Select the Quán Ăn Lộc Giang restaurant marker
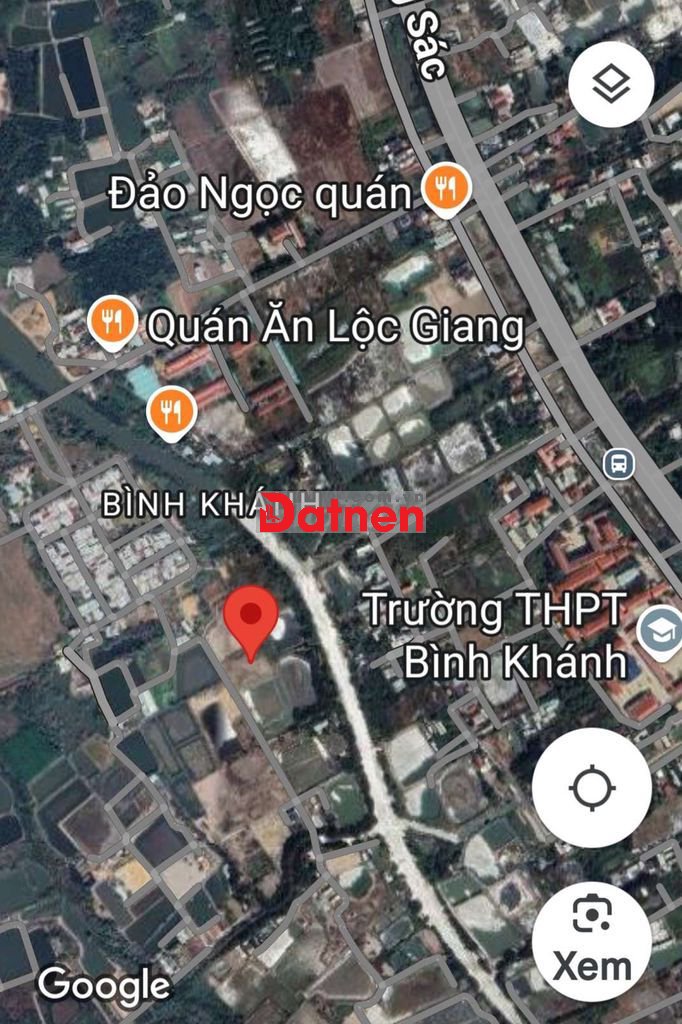682x1024 pixels. pyautogui.click(x=112, y=322)
